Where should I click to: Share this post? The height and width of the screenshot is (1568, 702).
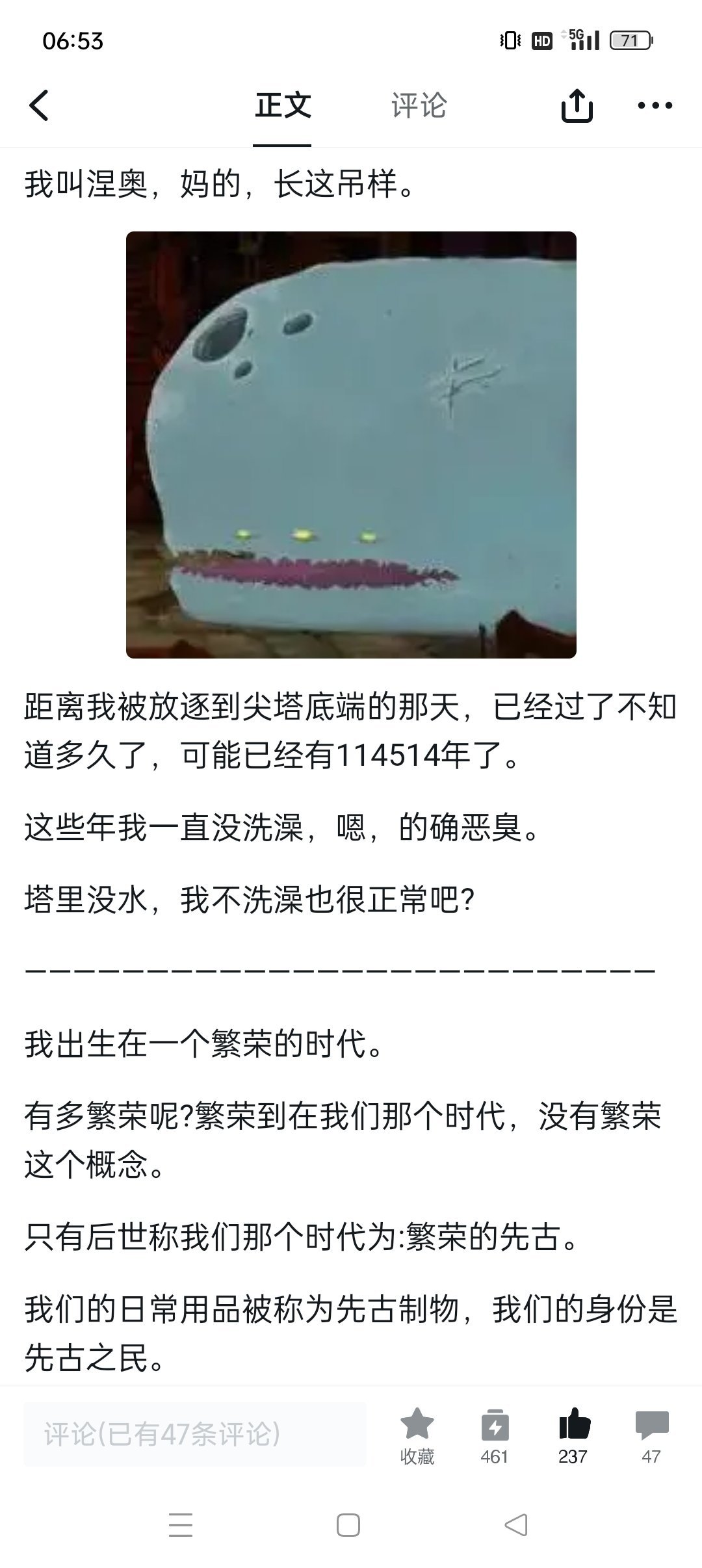tap(577, 106)
